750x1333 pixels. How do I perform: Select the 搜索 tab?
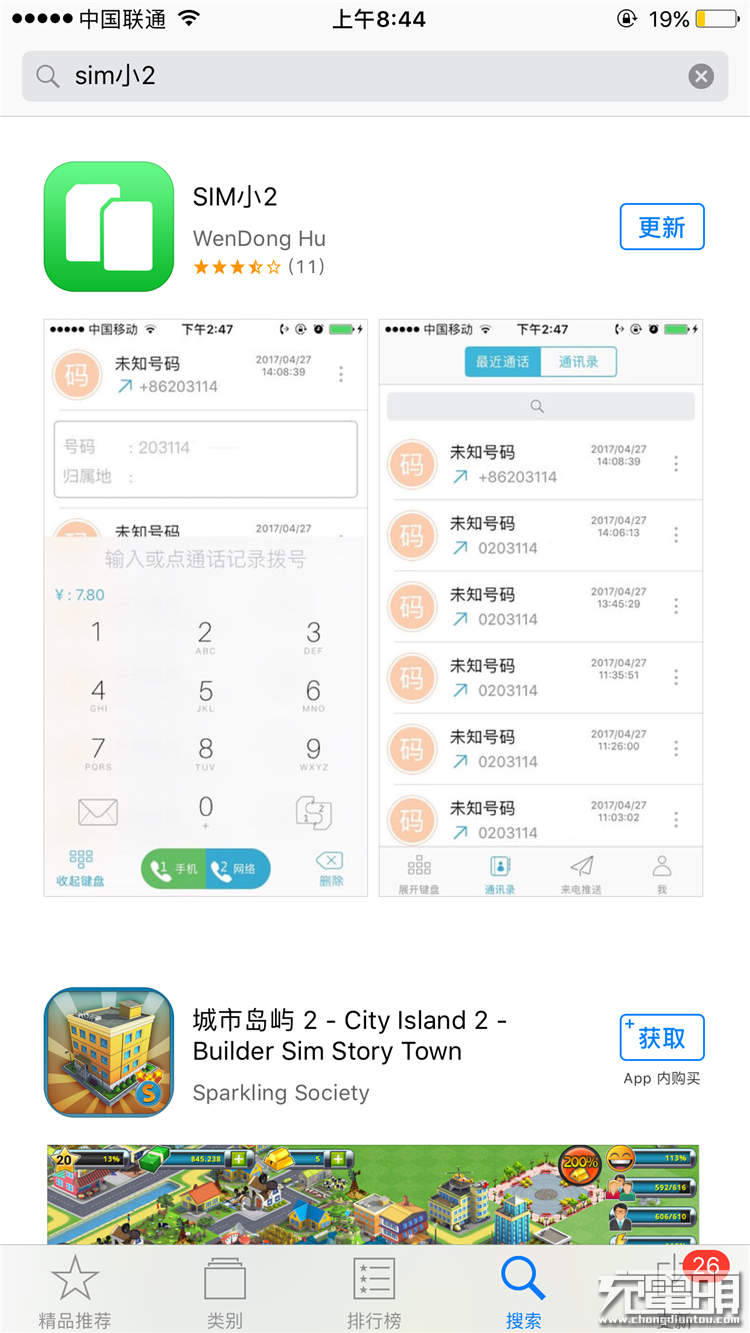(x=523, y=1292)
